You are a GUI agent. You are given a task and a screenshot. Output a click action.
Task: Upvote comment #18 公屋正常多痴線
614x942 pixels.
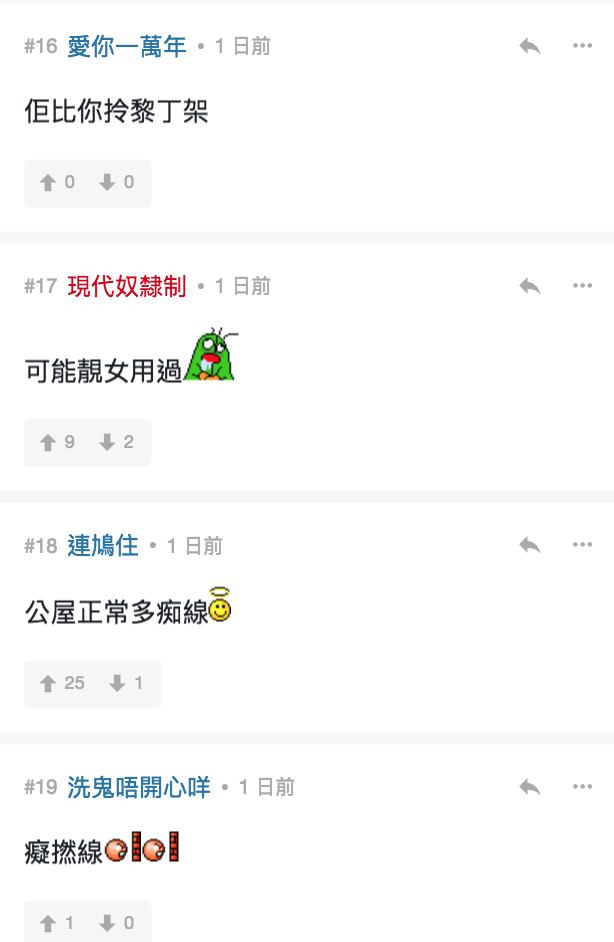62,684
